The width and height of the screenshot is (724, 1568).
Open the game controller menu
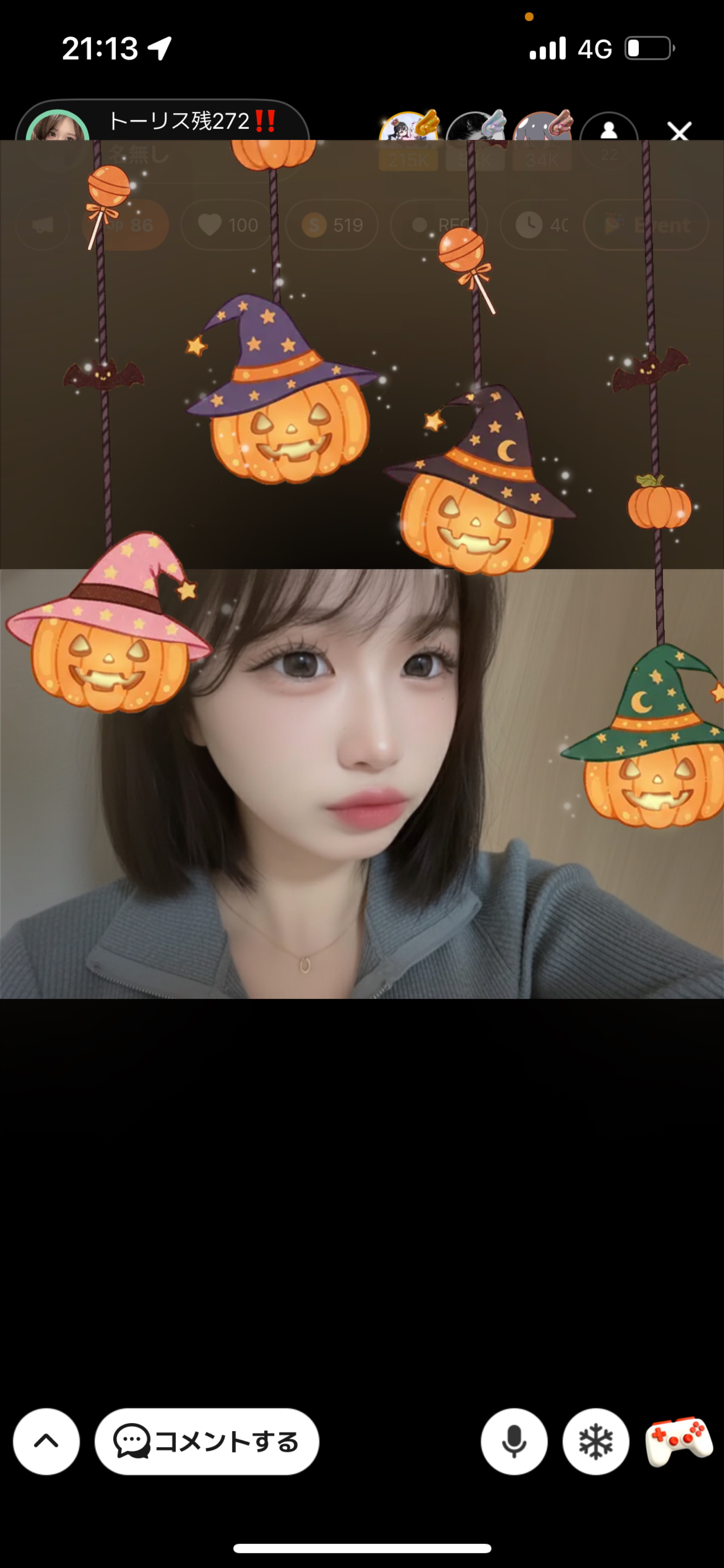[678, 1441]
